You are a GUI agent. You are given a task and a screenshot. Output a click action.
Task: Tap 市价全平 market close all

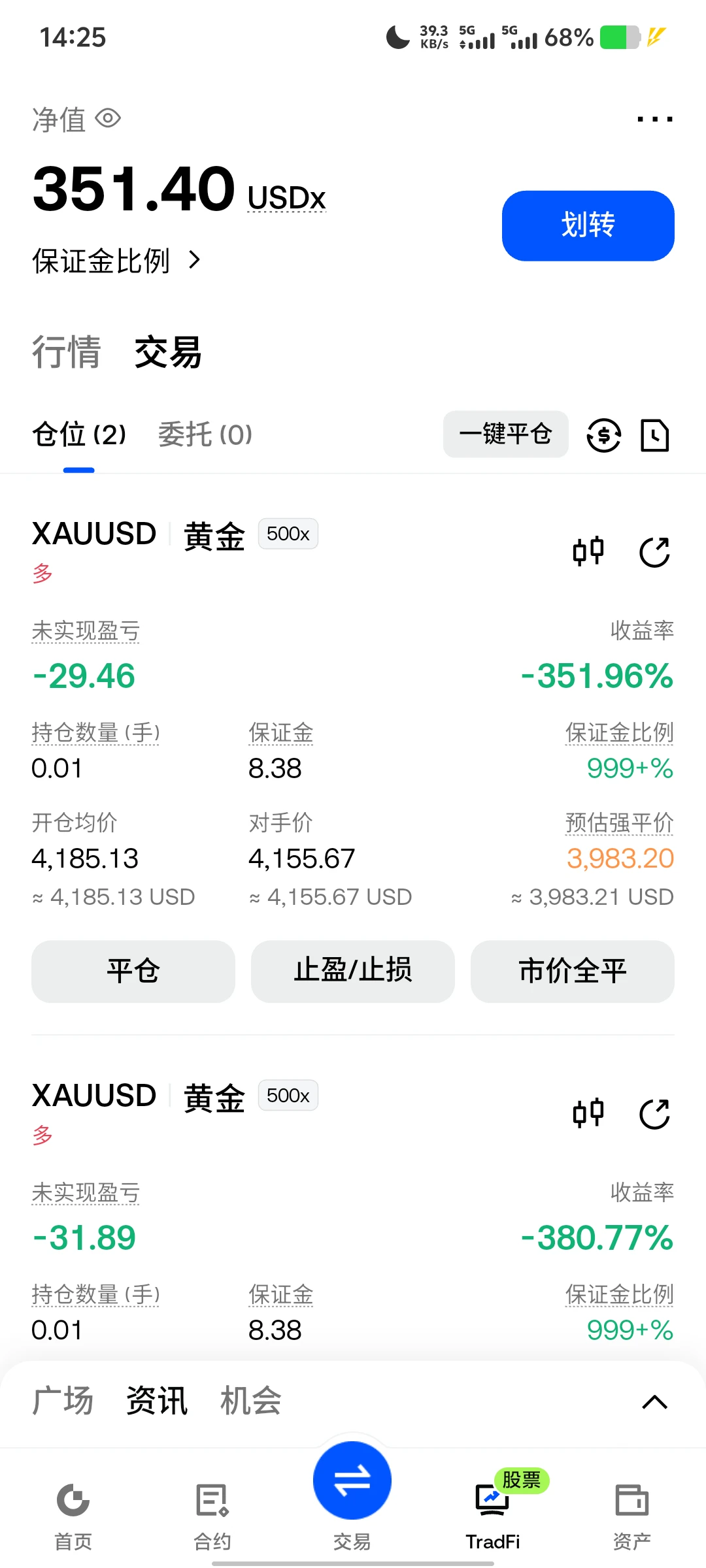pos(573,971)
